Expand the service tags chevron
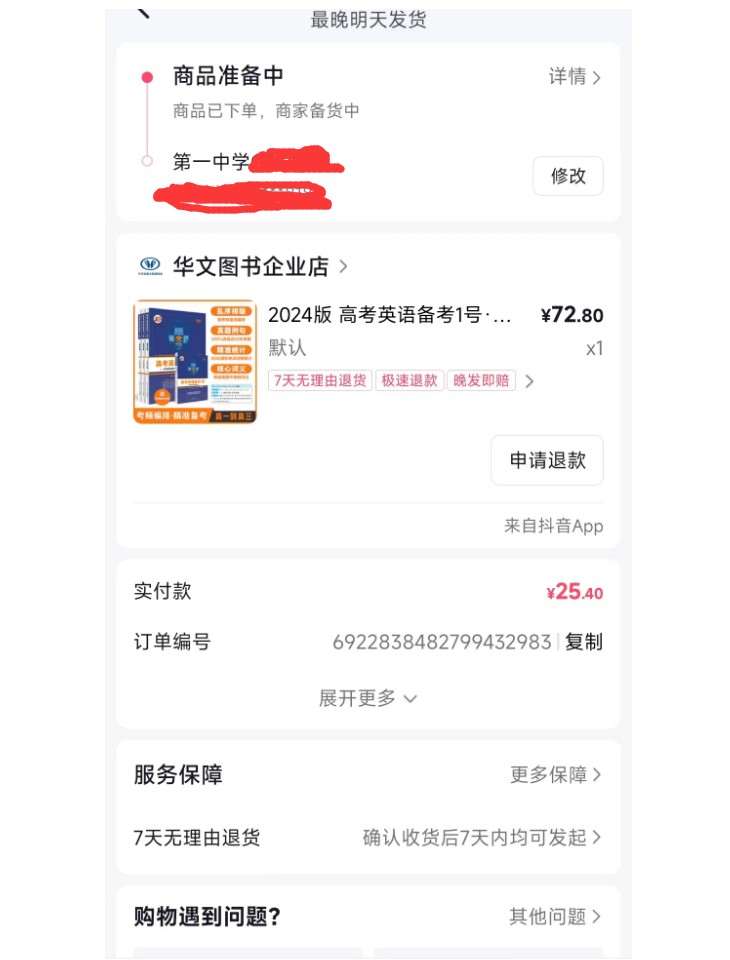Image resolution: width=730 pixels, height=960 pixels. point(530,381)
